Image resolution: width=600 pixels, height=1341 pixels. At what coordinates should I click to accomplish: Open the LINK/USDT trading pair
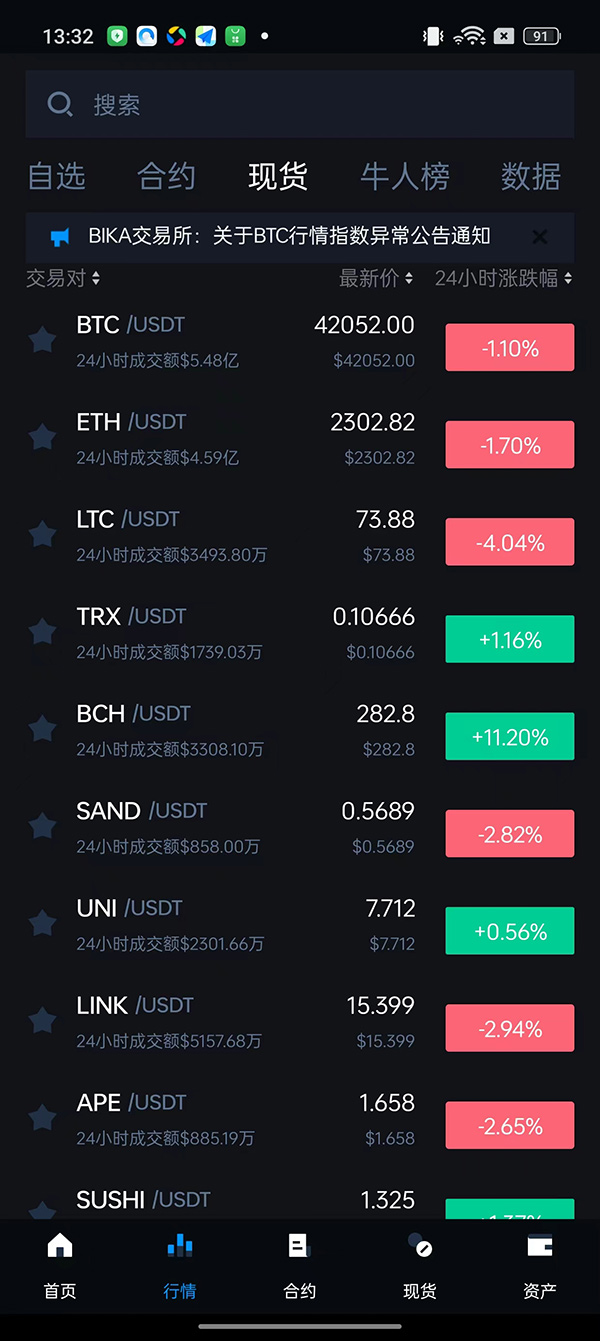[200, 1021]
